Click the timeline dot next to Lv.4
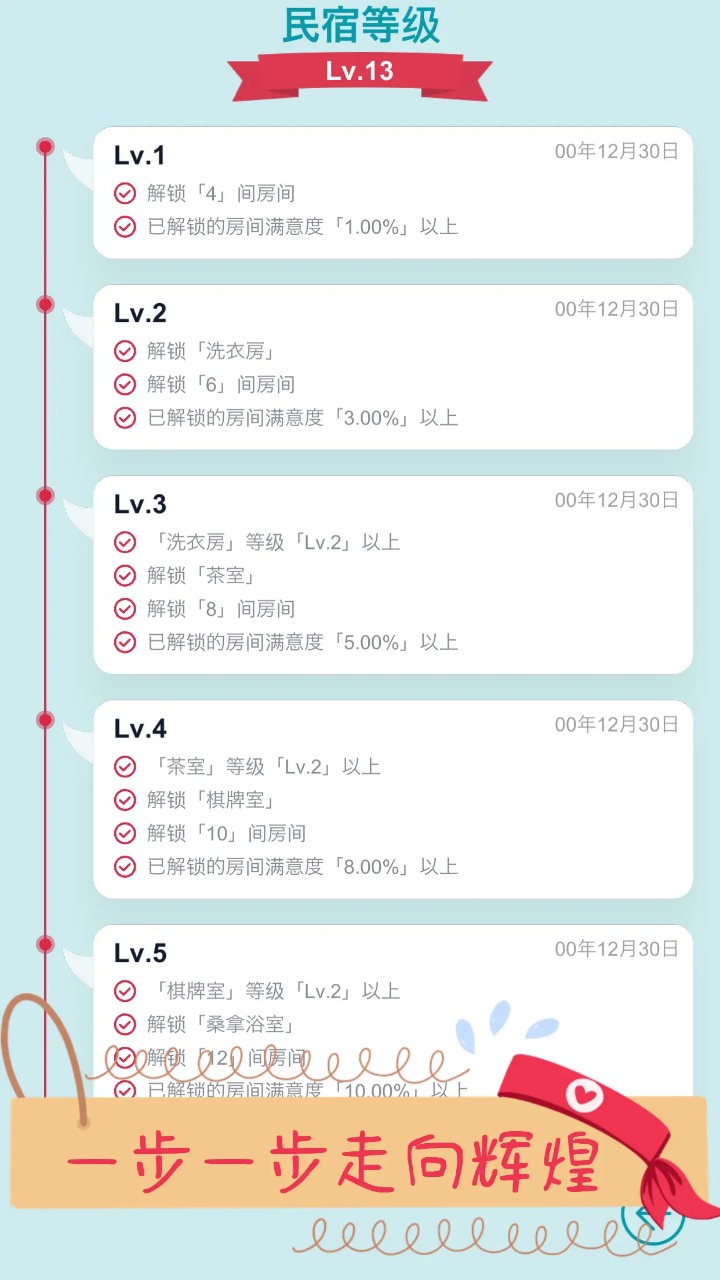The height and width of the screenshot is (1280, 720). click(44, 719)
